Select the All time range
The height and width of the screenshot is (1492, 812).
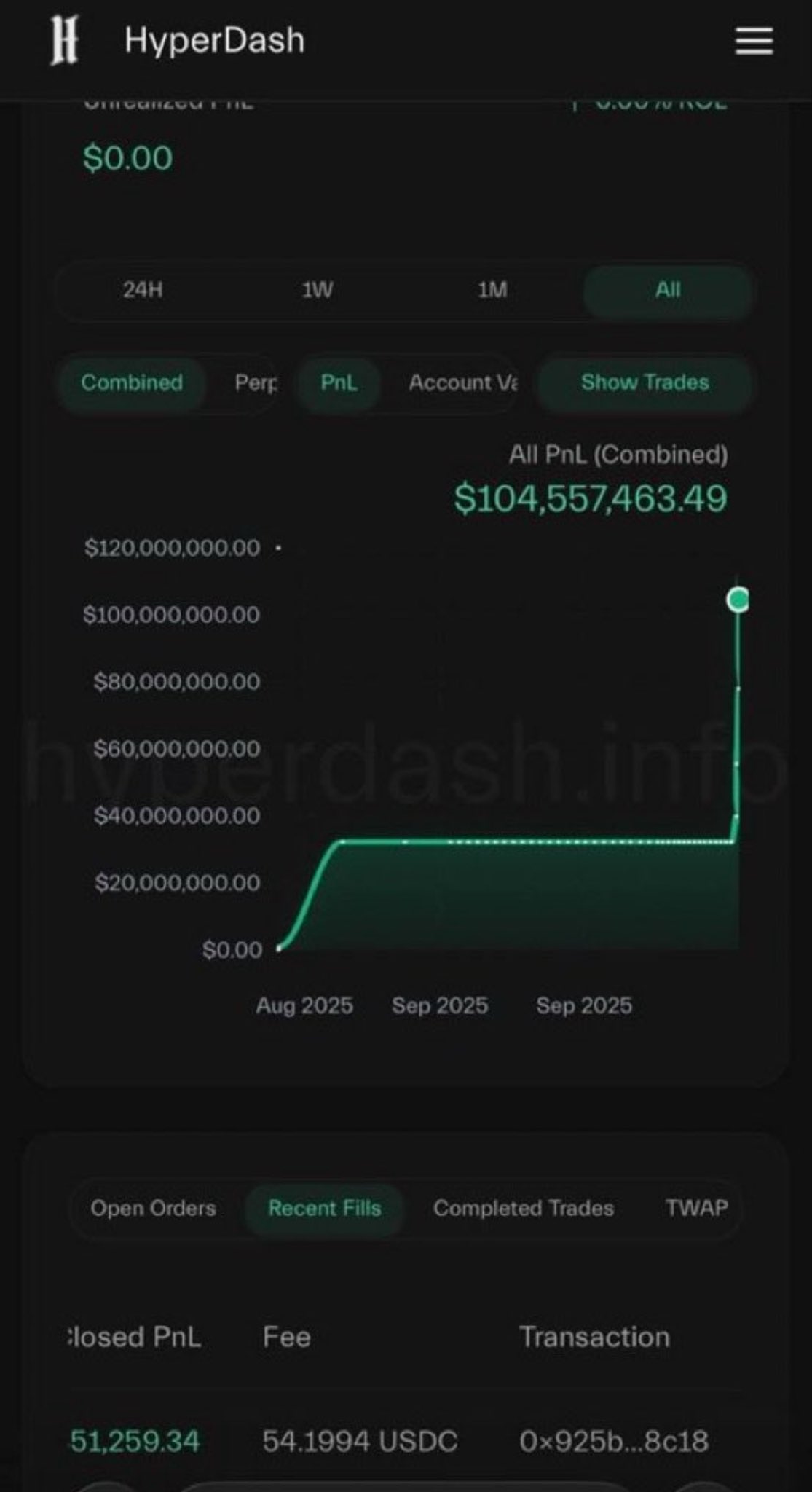(668, 290)
